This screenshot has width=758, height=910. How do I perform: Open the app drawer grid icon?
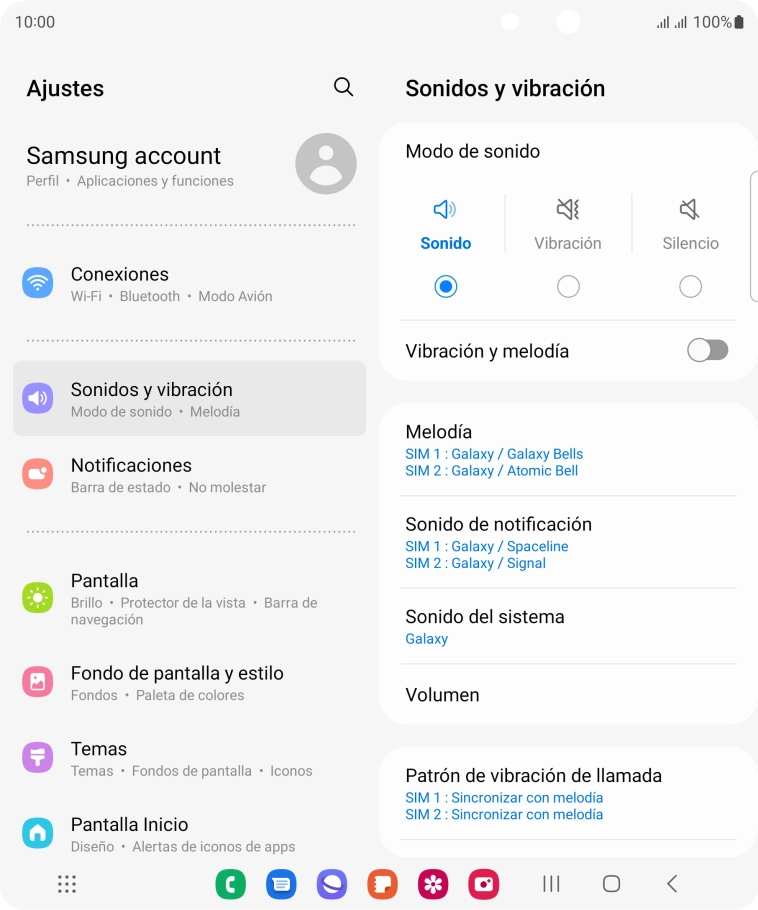(x=67, y=884)
